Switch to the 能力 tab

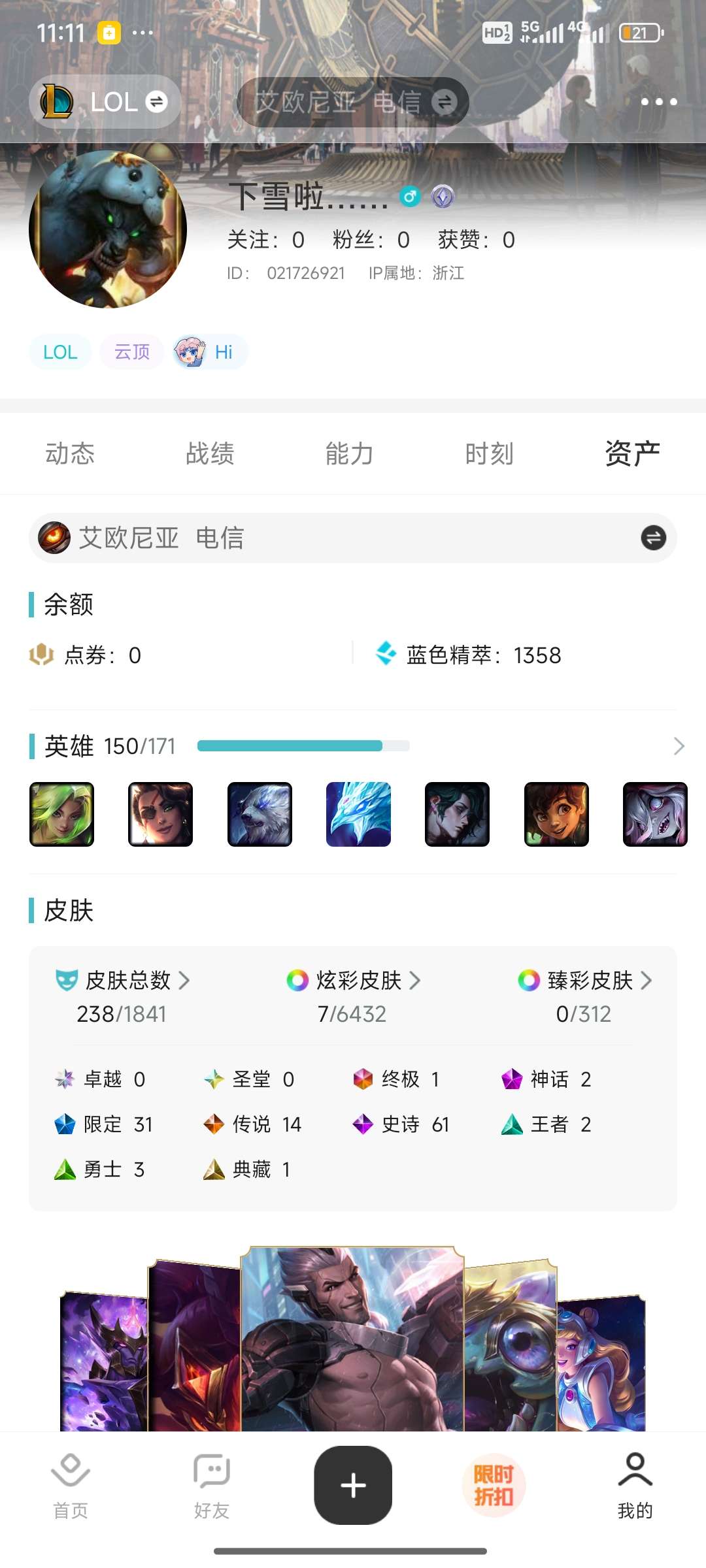coord(350,453)
